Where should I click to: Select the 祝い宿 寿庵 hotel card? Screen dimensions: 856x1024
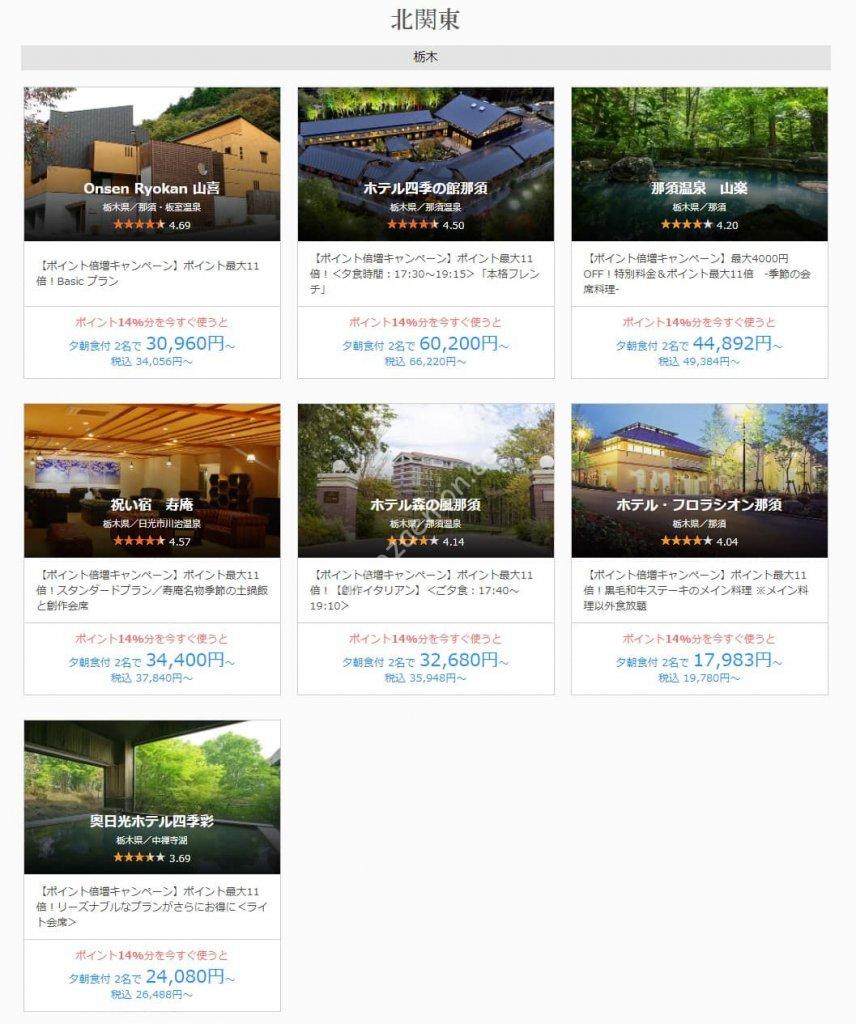(152, 481)
